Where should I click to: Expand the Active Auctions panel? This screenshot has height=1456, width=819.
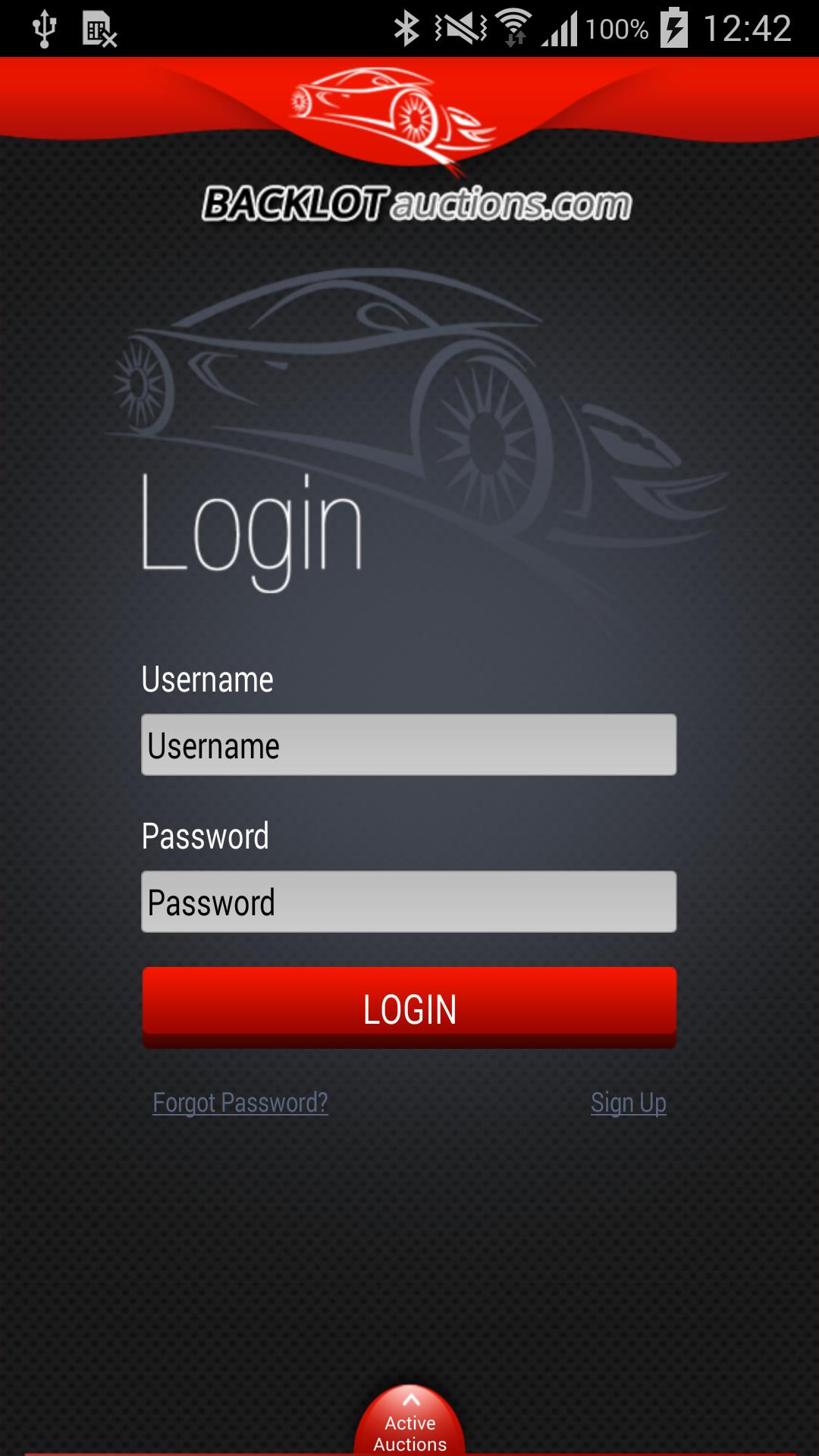[x=409, y=1423]
